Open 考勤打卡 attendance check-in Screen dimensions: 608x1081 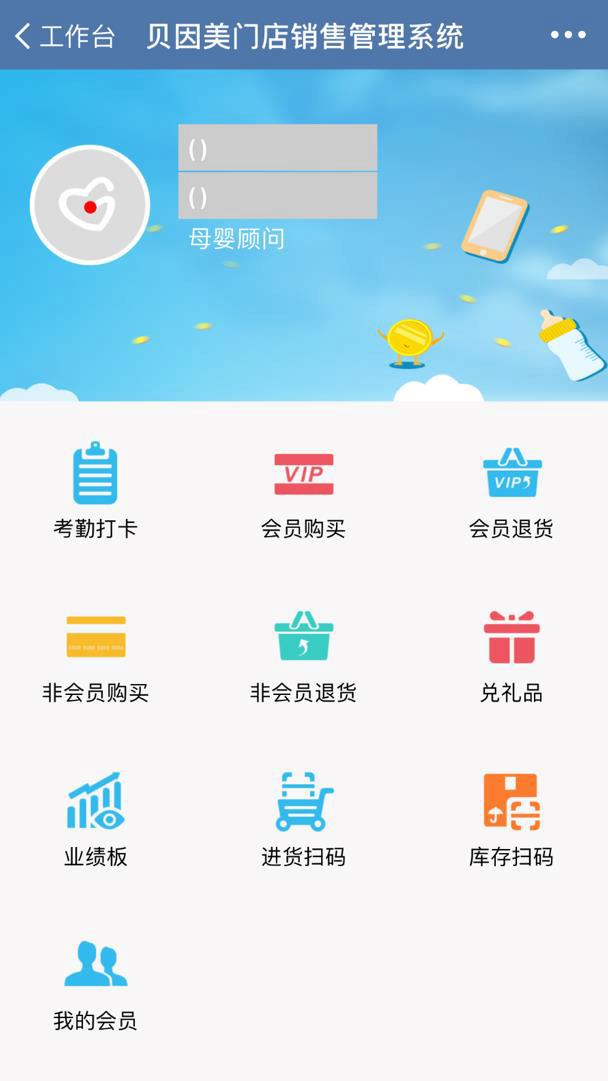95,490
